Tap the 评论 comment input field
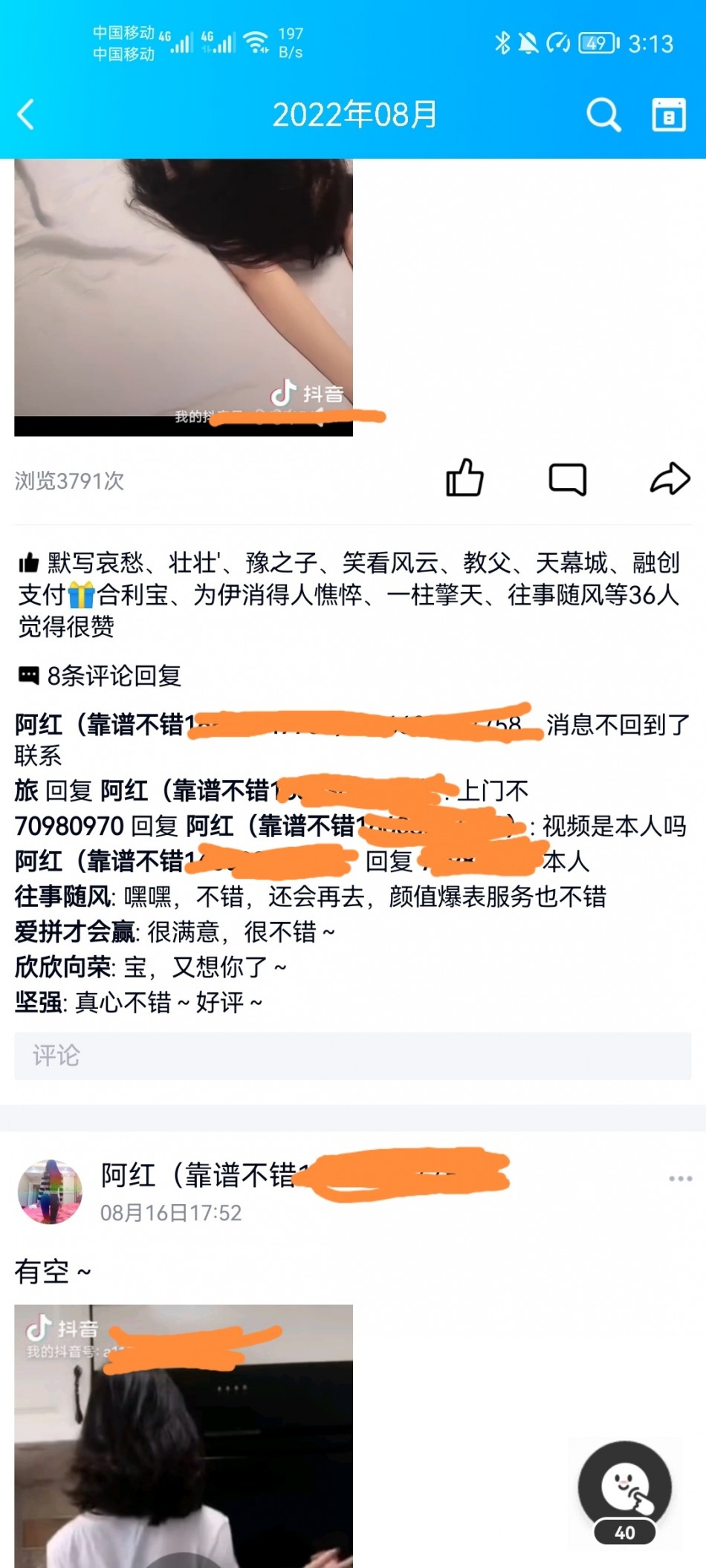706x1568 pixels. click(352, 1055)
